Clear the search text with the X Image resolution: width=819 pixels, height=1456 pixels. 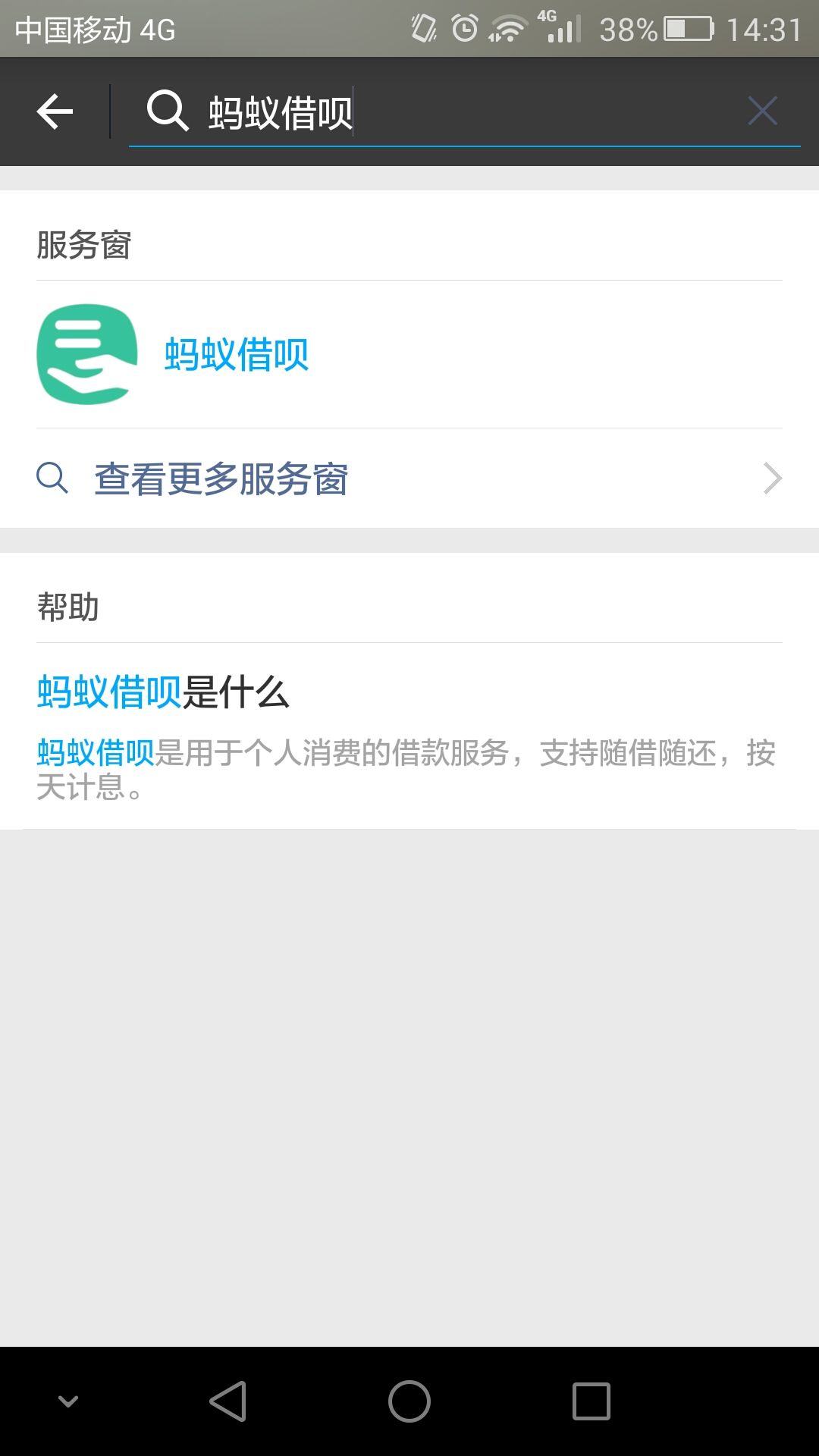point(762,111)
